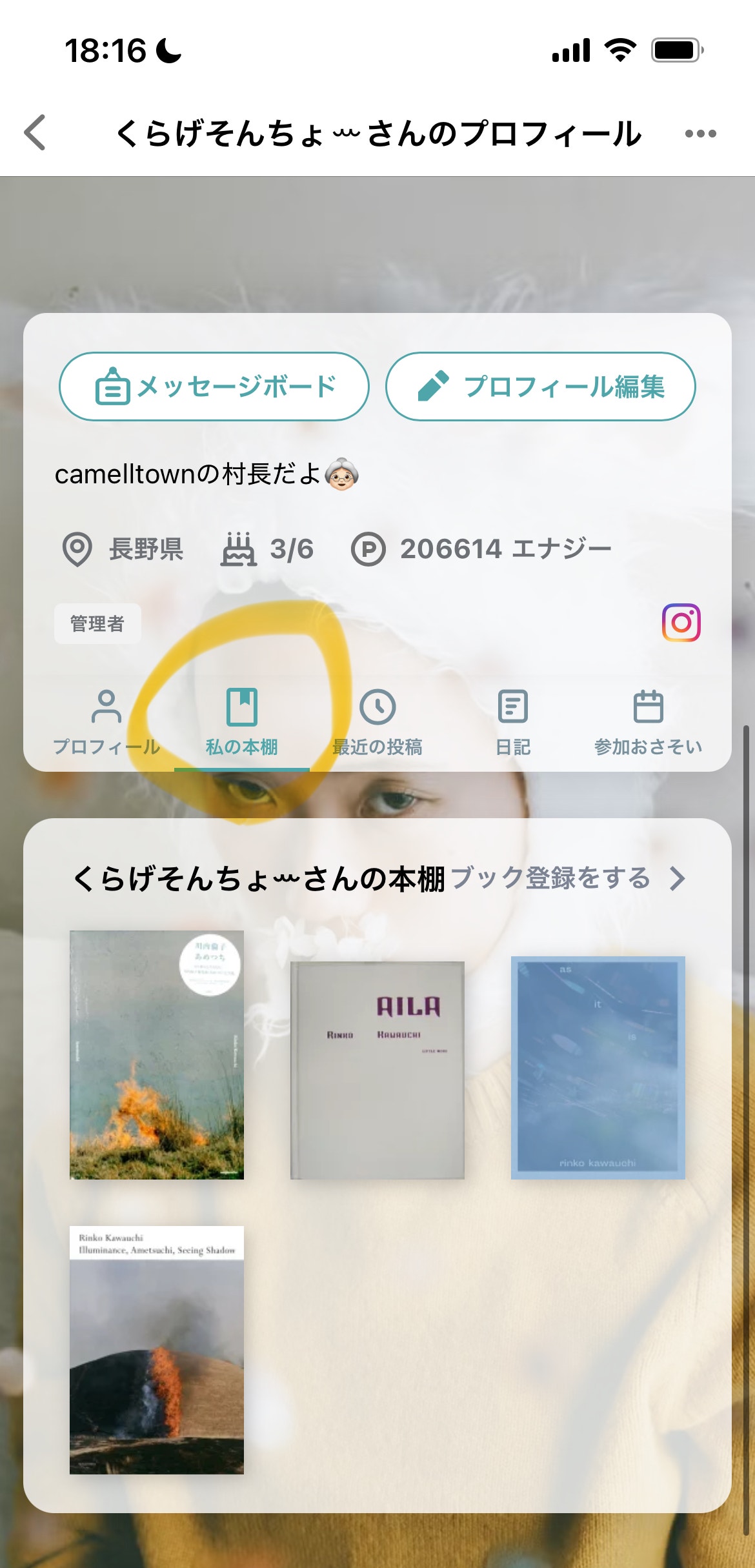This screenshot has width=755, height=1568.
Task: Switch to the 最近の投稿 tab
Action: [377, 721]
